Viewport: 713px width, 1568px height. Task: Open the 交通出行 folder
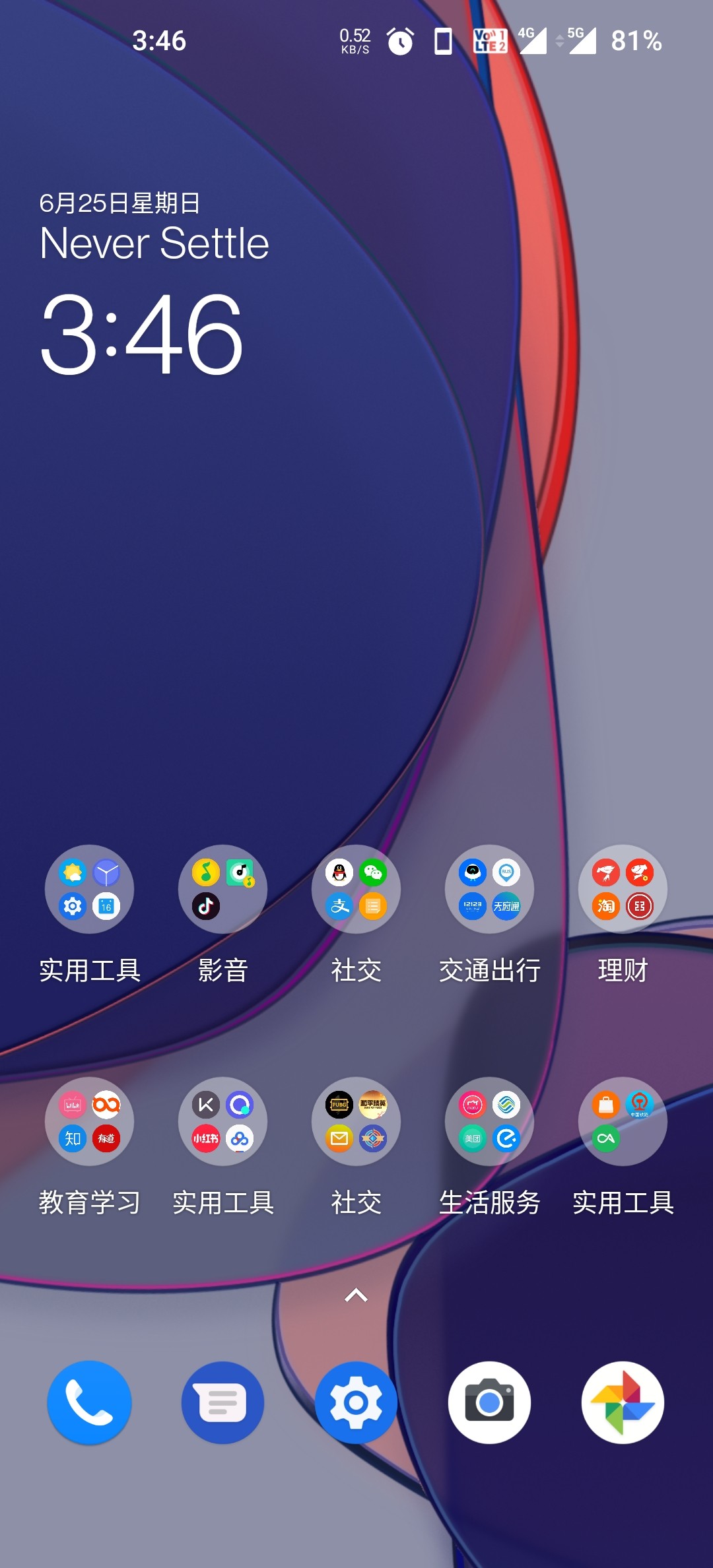coord(489,889)
